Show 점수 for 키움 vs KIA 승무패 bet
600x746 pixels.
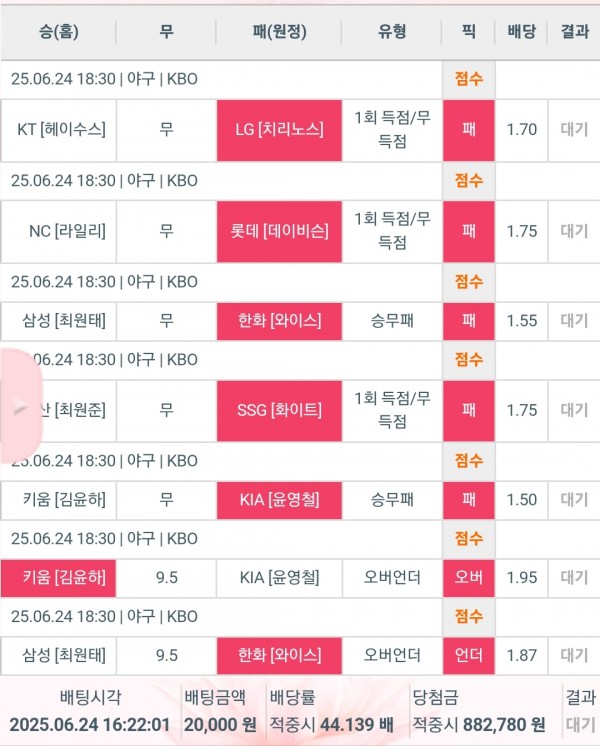(x=468, y=461)
